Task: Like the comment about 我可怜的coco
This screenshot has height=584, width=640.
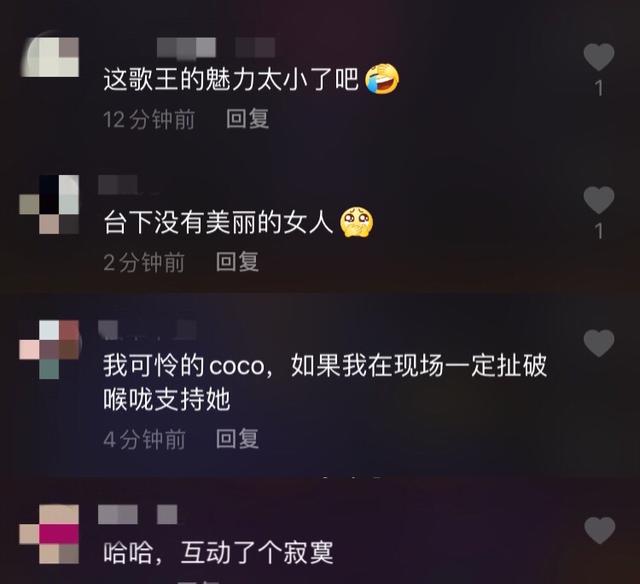Action: tap(598, 343)
